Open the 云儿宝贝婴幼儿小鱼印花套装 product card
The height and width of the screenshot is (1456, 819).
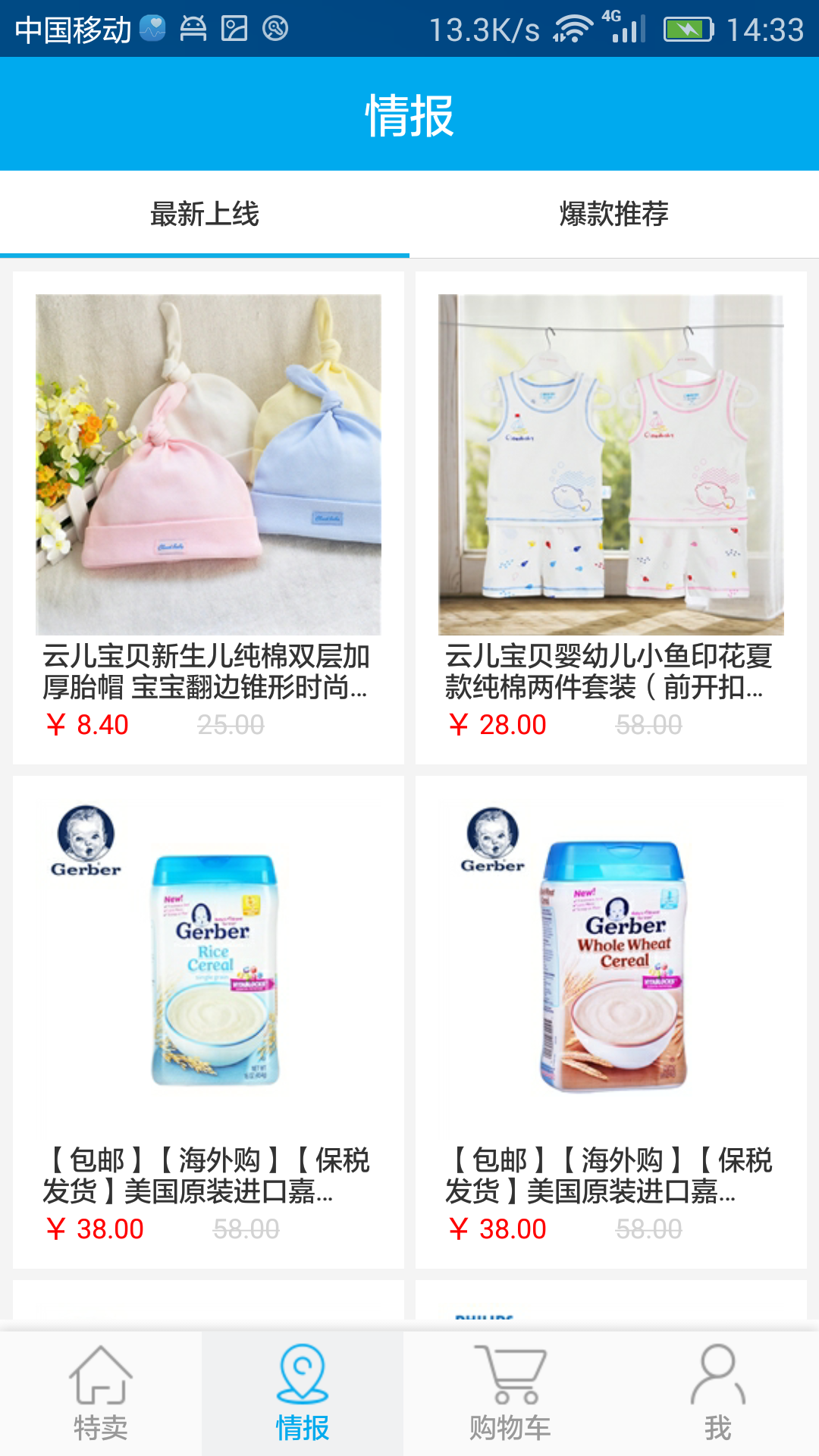(x=610, y=516)
